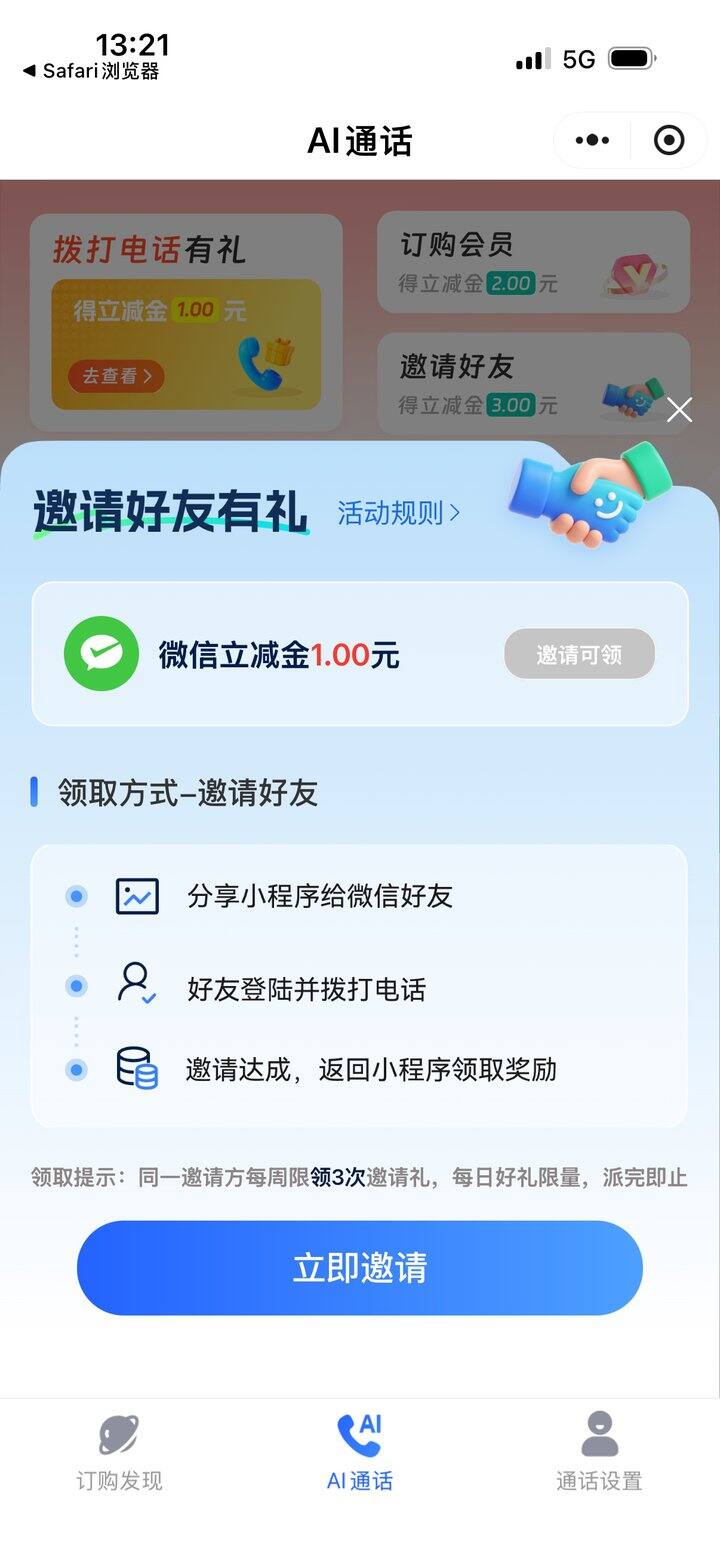This screenshot has width=720, height=1565.
Task: Open the mini program more options menu
Action: point(592,141)
